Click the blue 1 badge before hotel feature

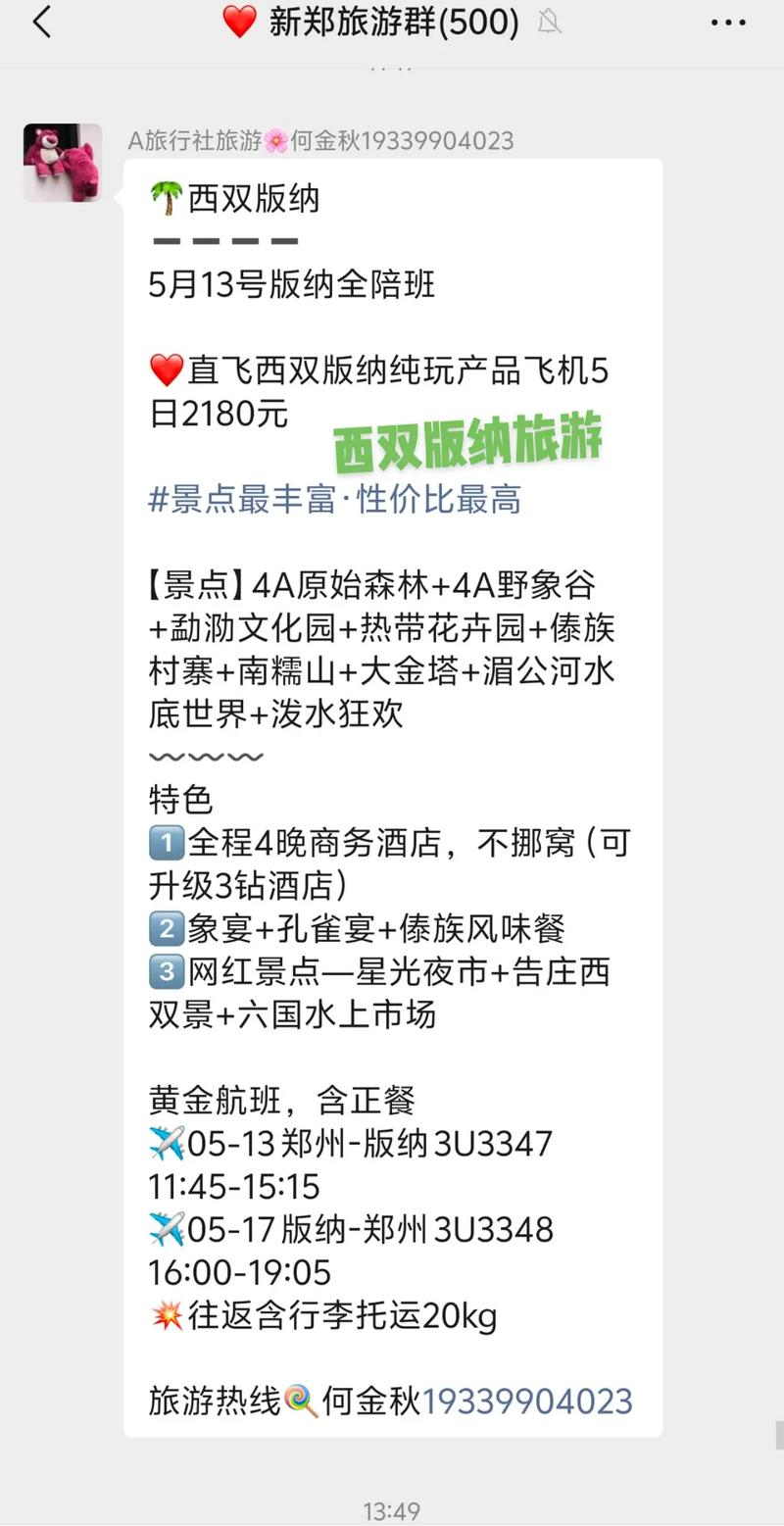(168, 842)
